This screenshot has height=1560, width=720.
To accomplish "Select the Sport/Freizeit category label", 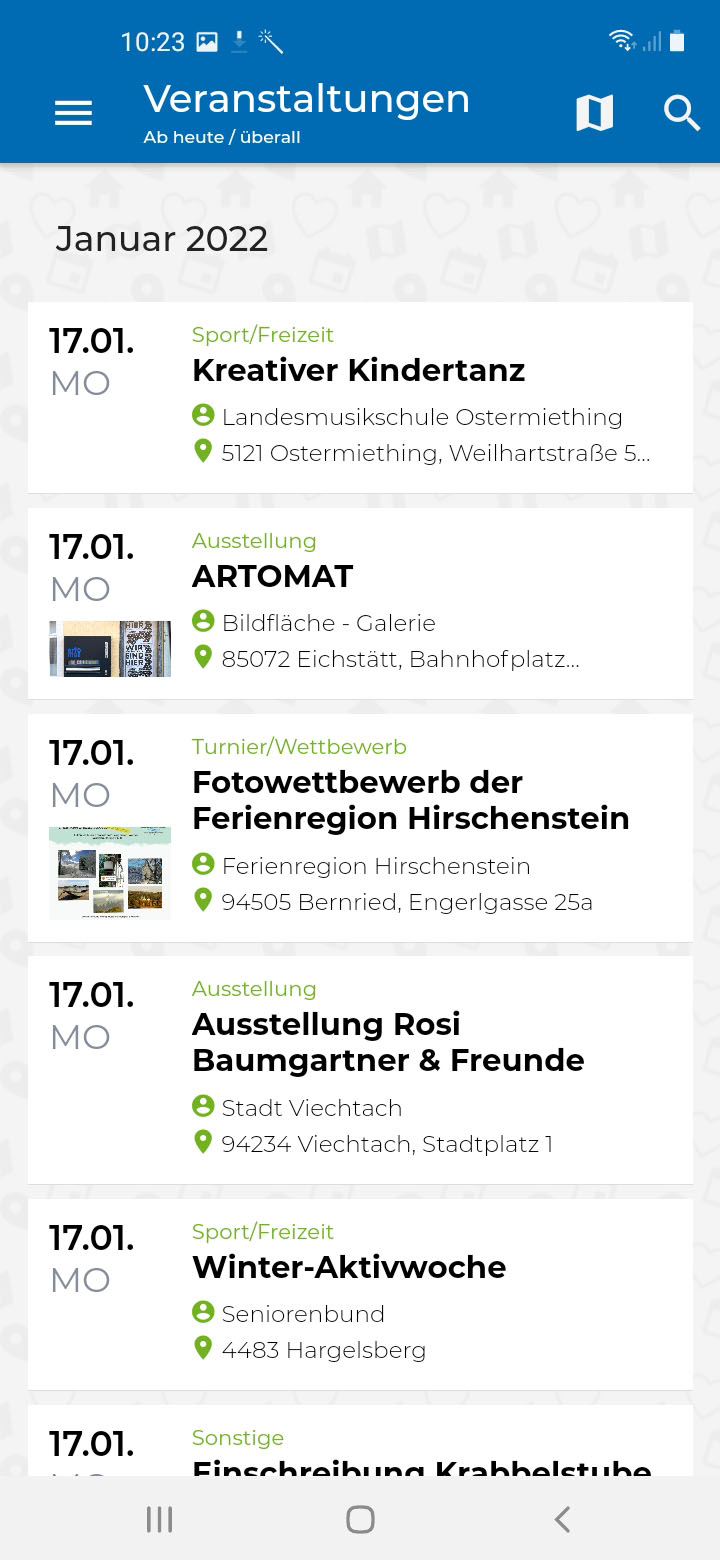I will (x=262, y=334).
